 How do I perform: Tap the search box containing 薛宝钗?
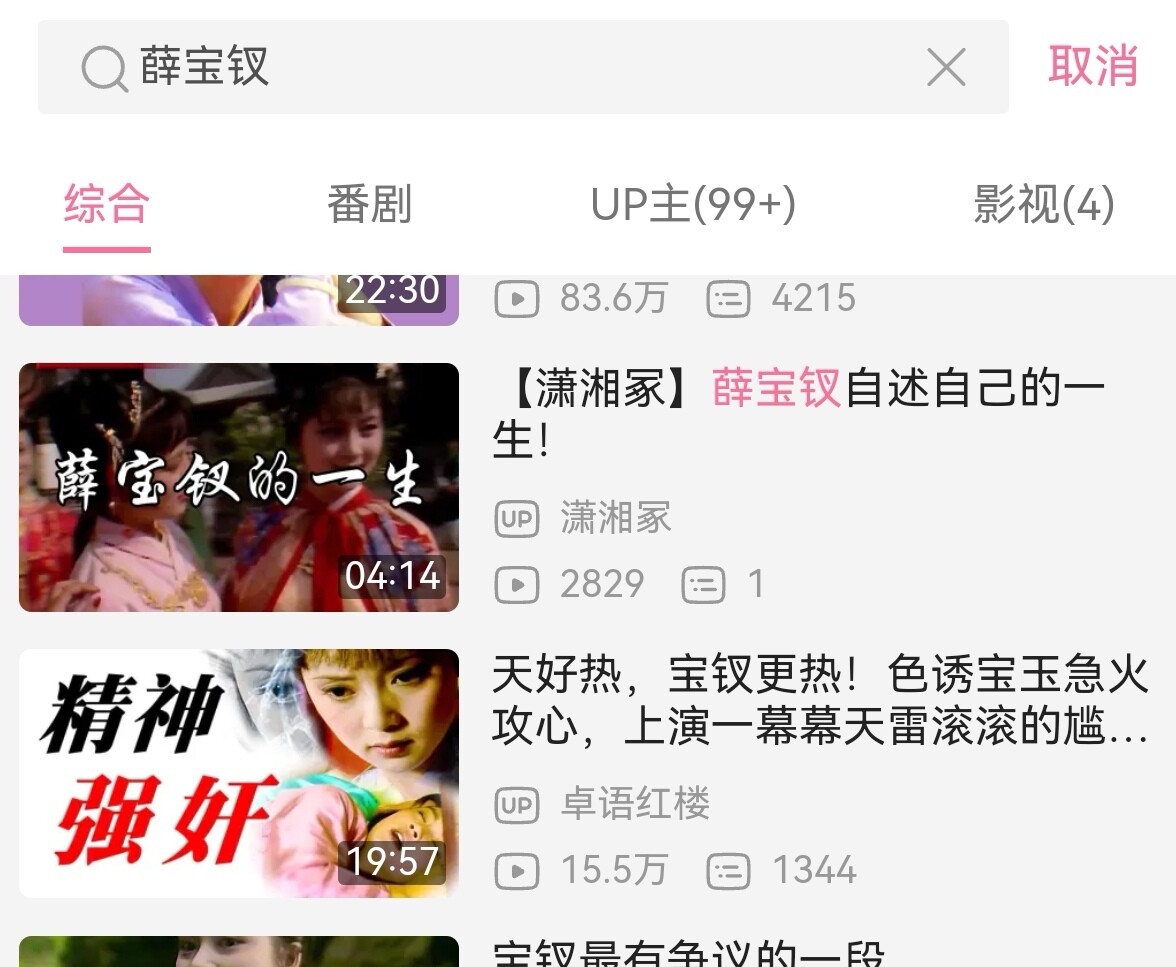500,67
